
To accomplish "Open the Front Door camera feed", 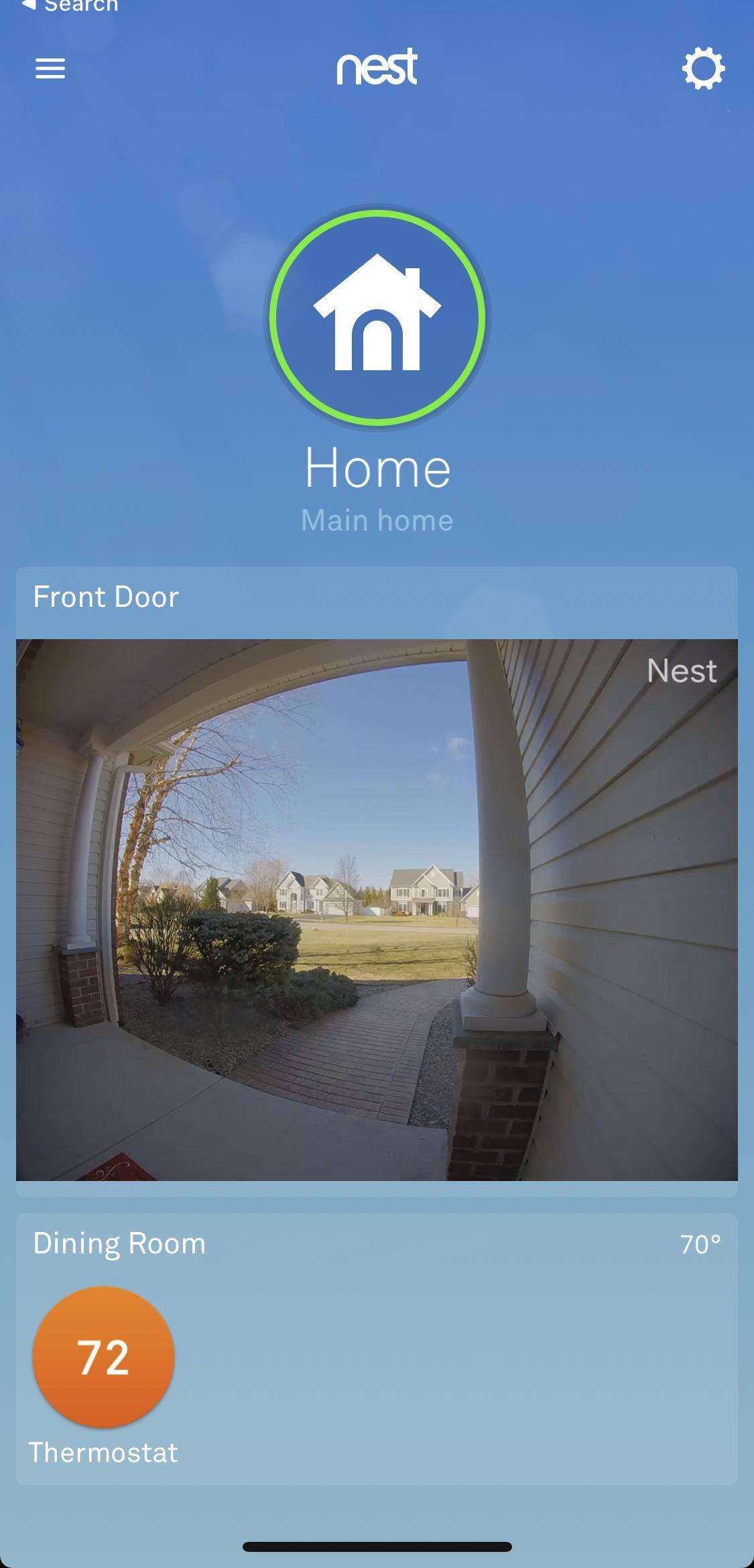I will [377, 909].
